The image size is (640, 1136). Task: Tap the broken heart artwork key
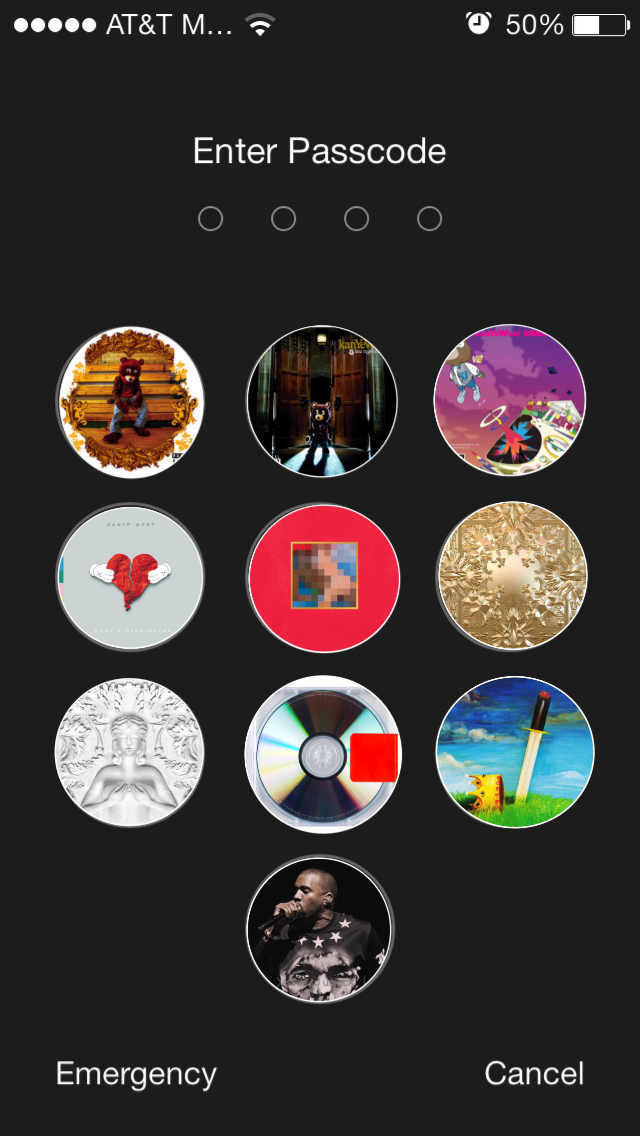(131, 577)
